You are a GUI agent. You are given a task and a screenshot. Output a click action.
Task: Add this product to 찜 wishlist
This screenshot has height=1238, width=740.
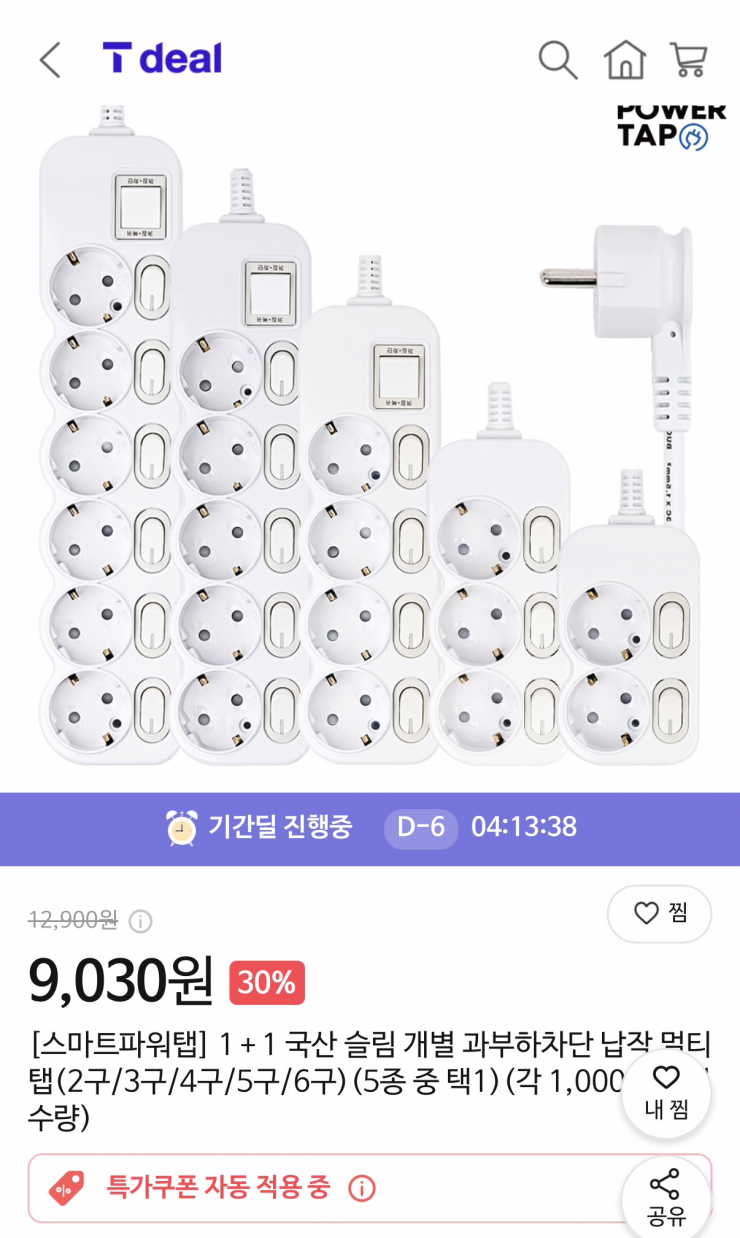660,913
